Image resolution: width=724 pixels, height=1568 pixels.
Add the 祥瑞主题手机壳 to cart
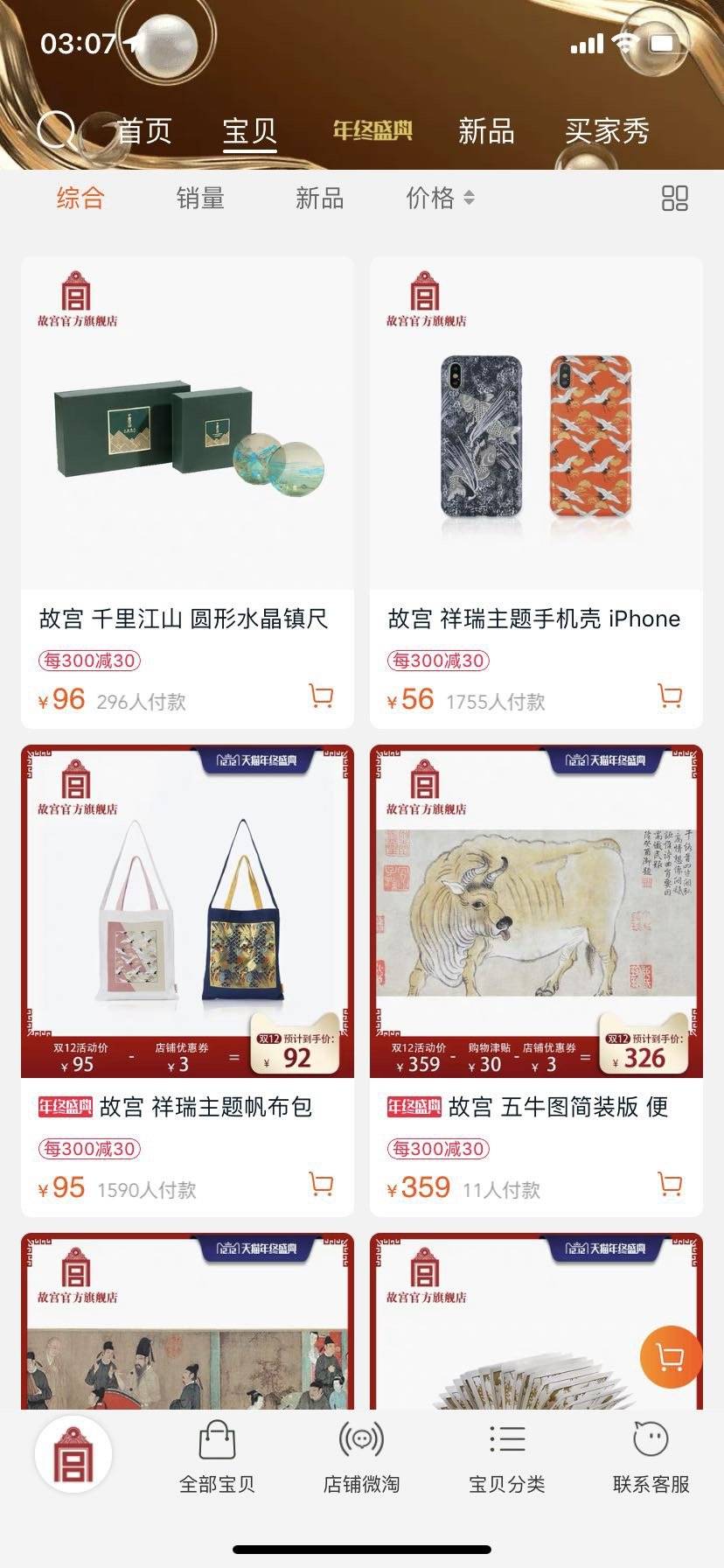coord(670,696)
